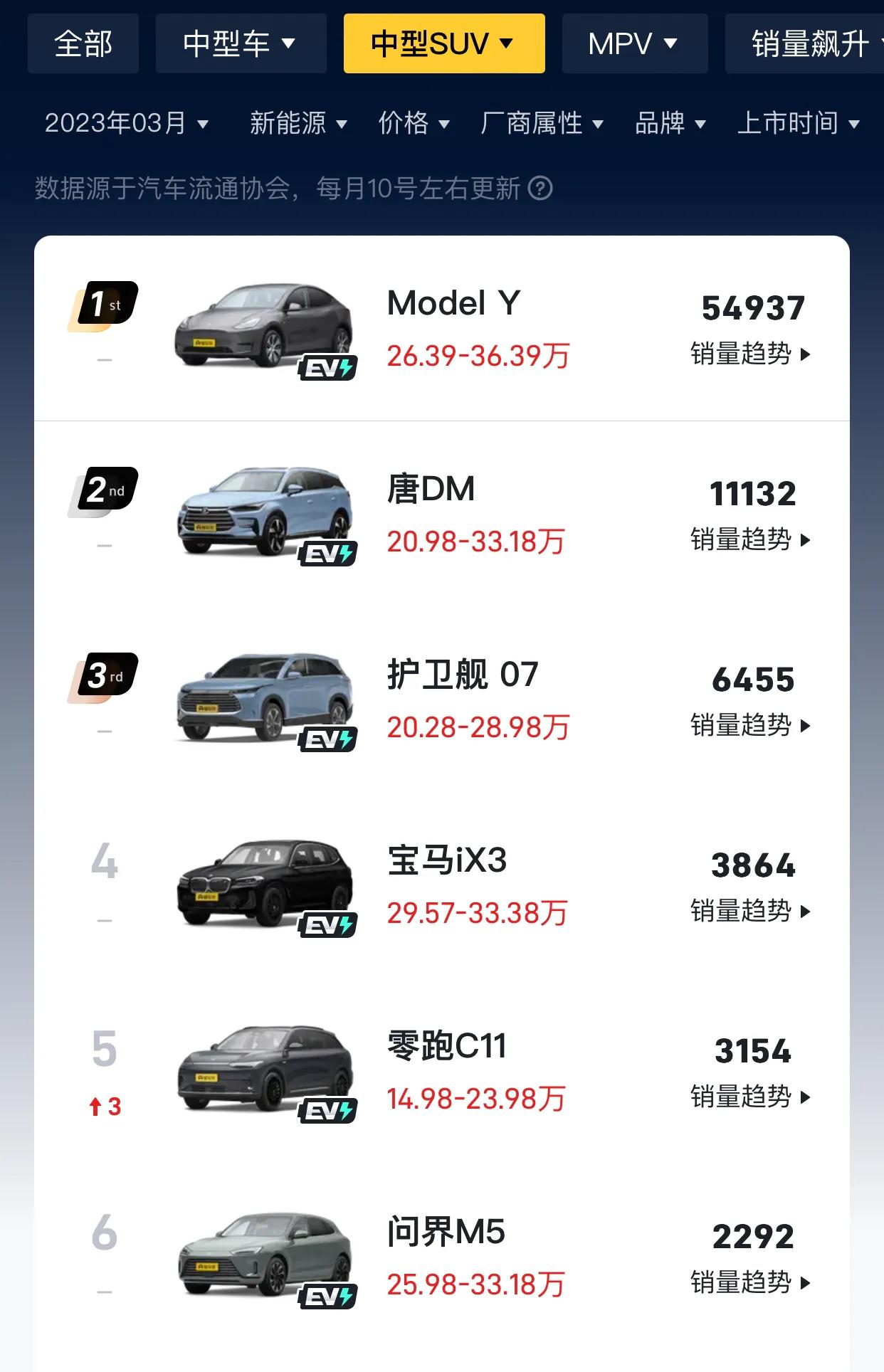The image size is (884, 1372).
Task: Switch to the 销量飙升 tab
Action: (811, 43)
